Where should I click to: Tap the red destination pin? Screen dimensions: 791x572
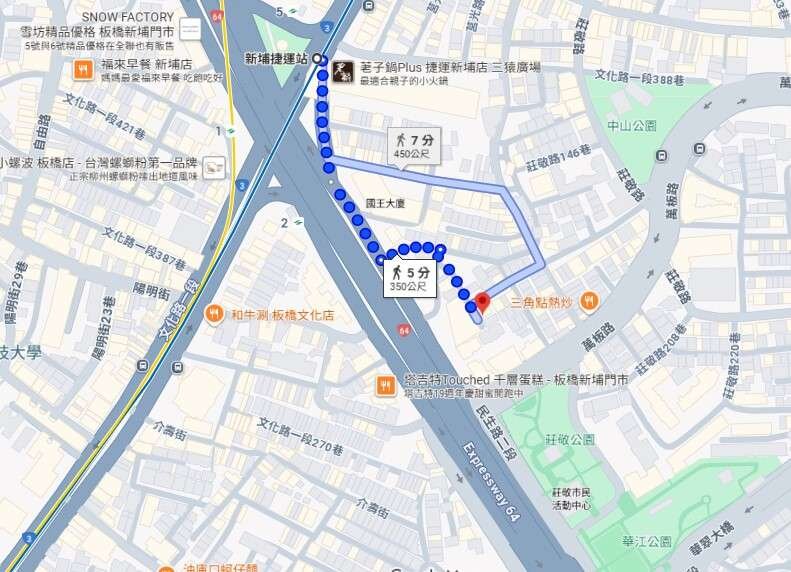point(482,300)
